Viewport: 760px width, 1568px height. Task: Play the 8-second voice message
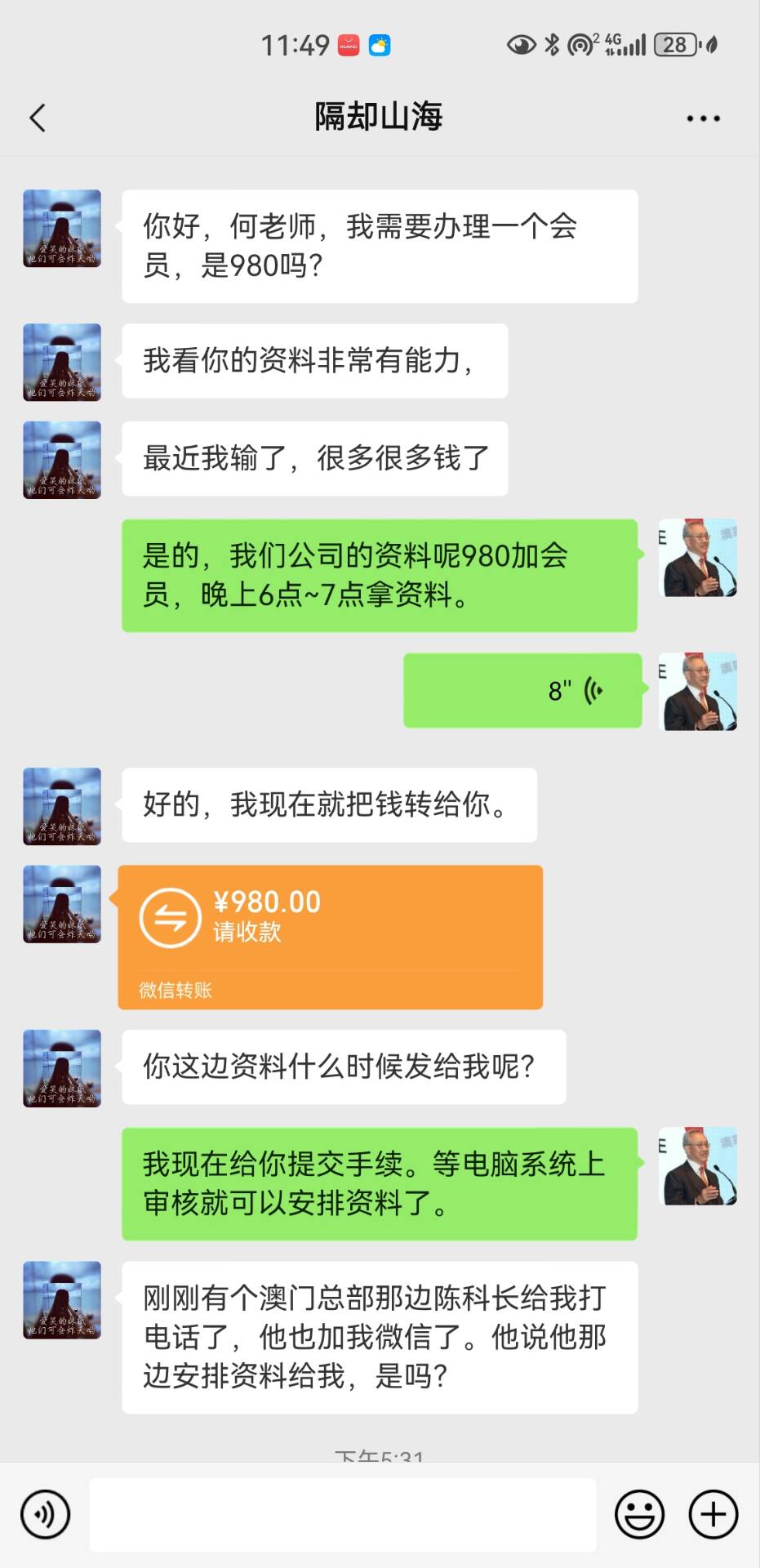pyautogui.click(x=522, y=691)
